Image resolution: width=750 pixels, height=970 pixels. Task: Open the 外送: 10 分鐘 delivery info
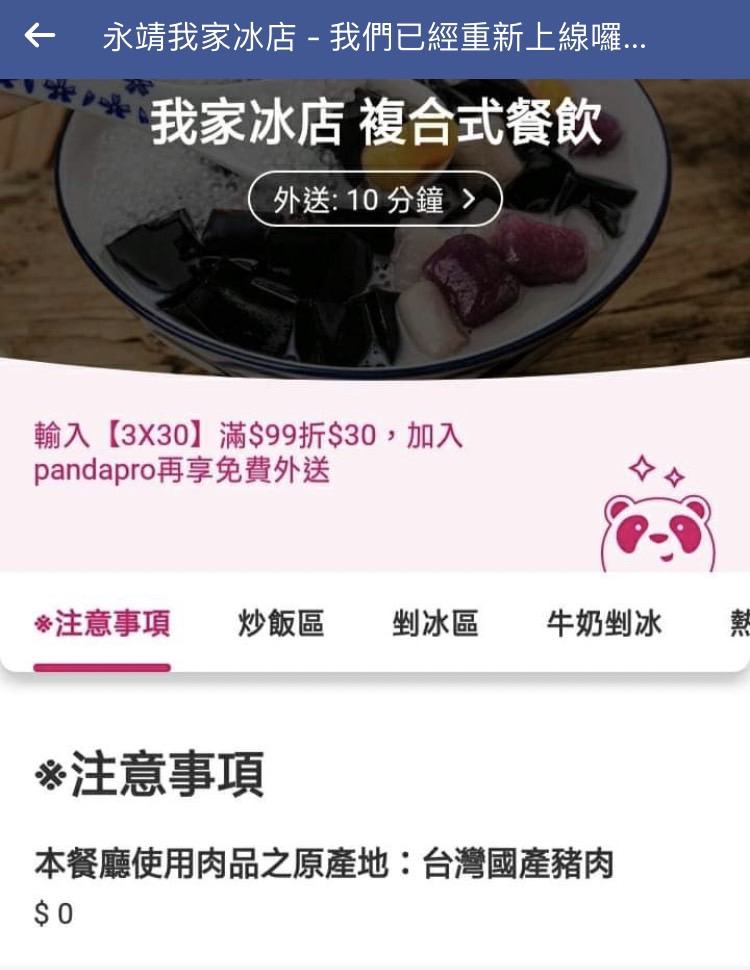click(375, 200)
